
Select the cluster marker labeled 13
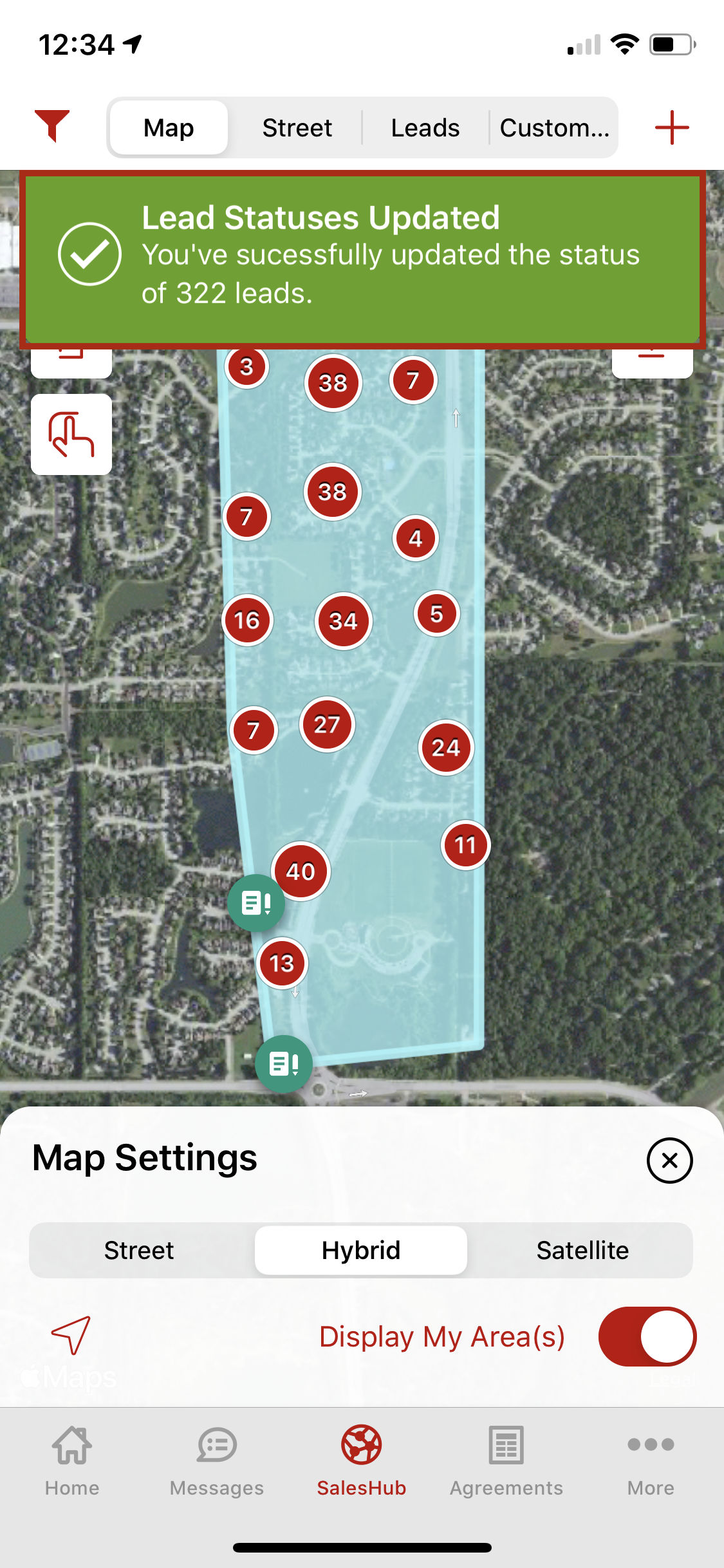click(x=282, y=963)
